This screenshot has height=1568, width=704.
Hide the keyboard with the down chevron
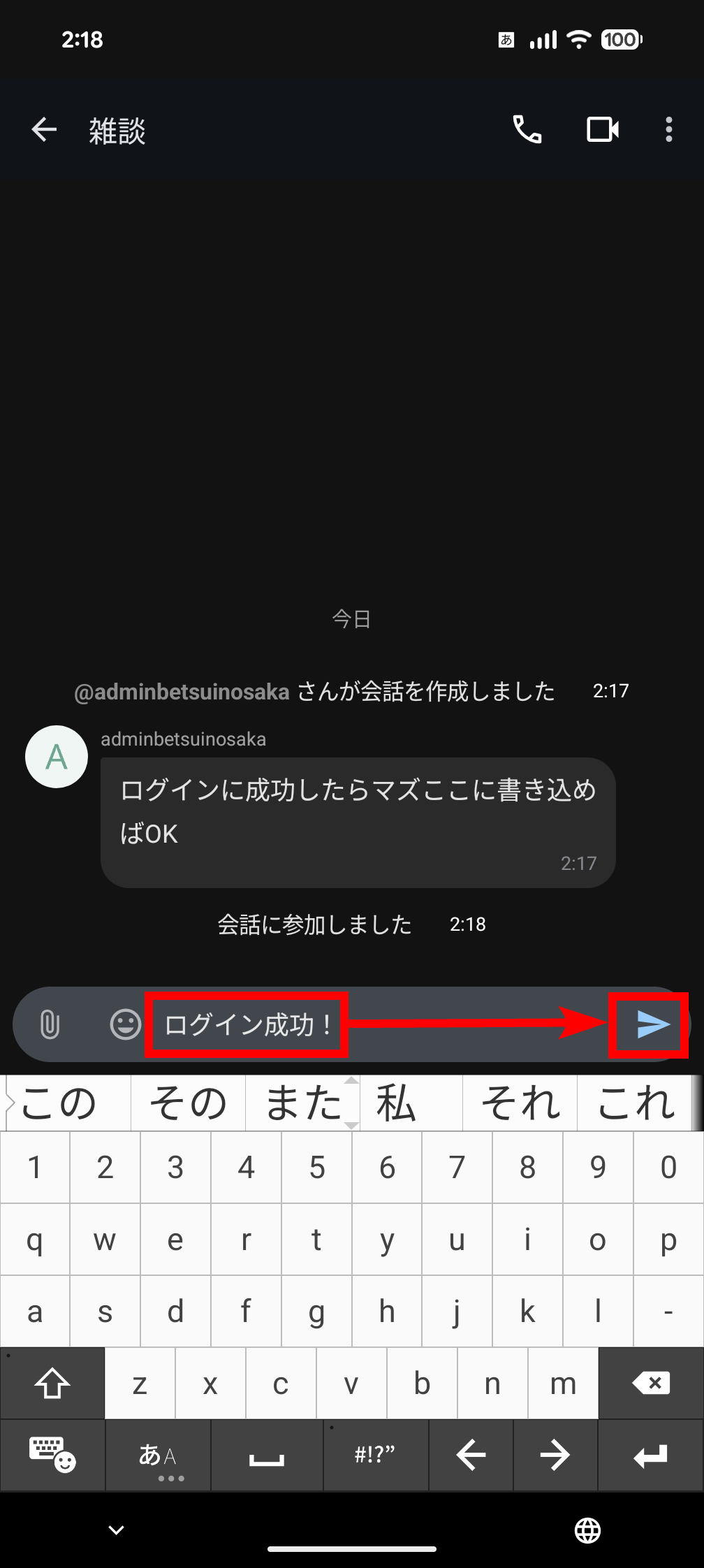[x=117, y=1530]
